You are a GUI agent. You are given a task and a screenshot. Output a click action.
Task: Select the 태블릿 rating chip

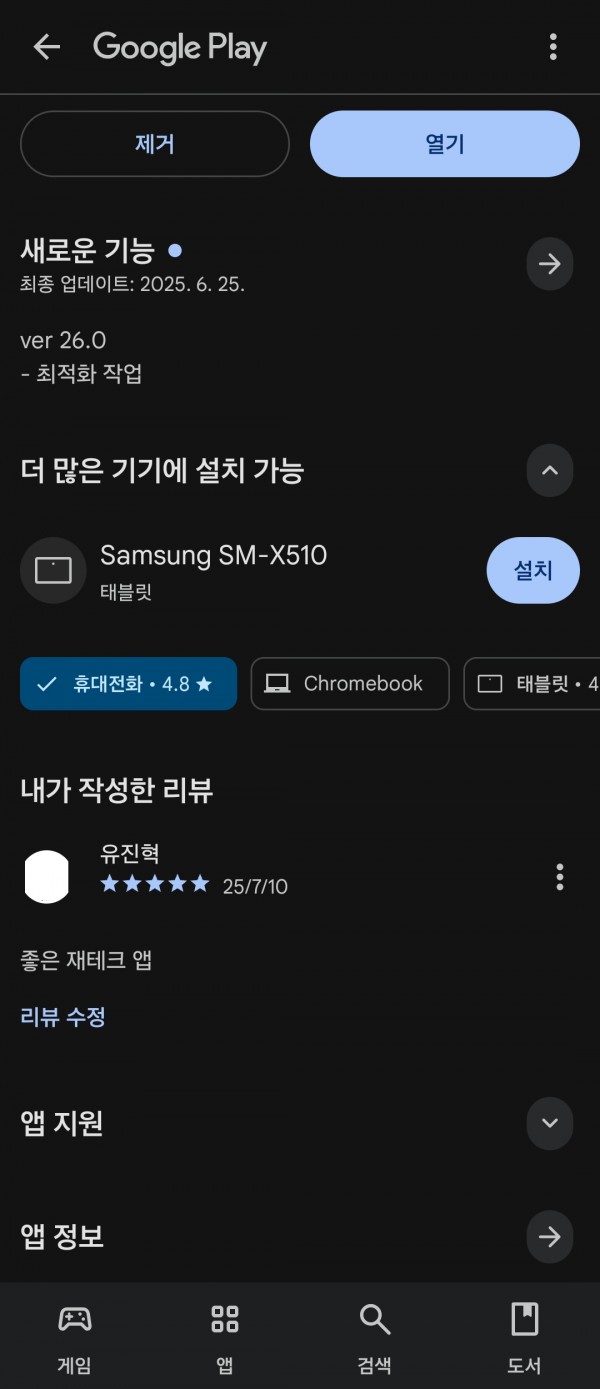pyautogui.click(x=535, y=684)
